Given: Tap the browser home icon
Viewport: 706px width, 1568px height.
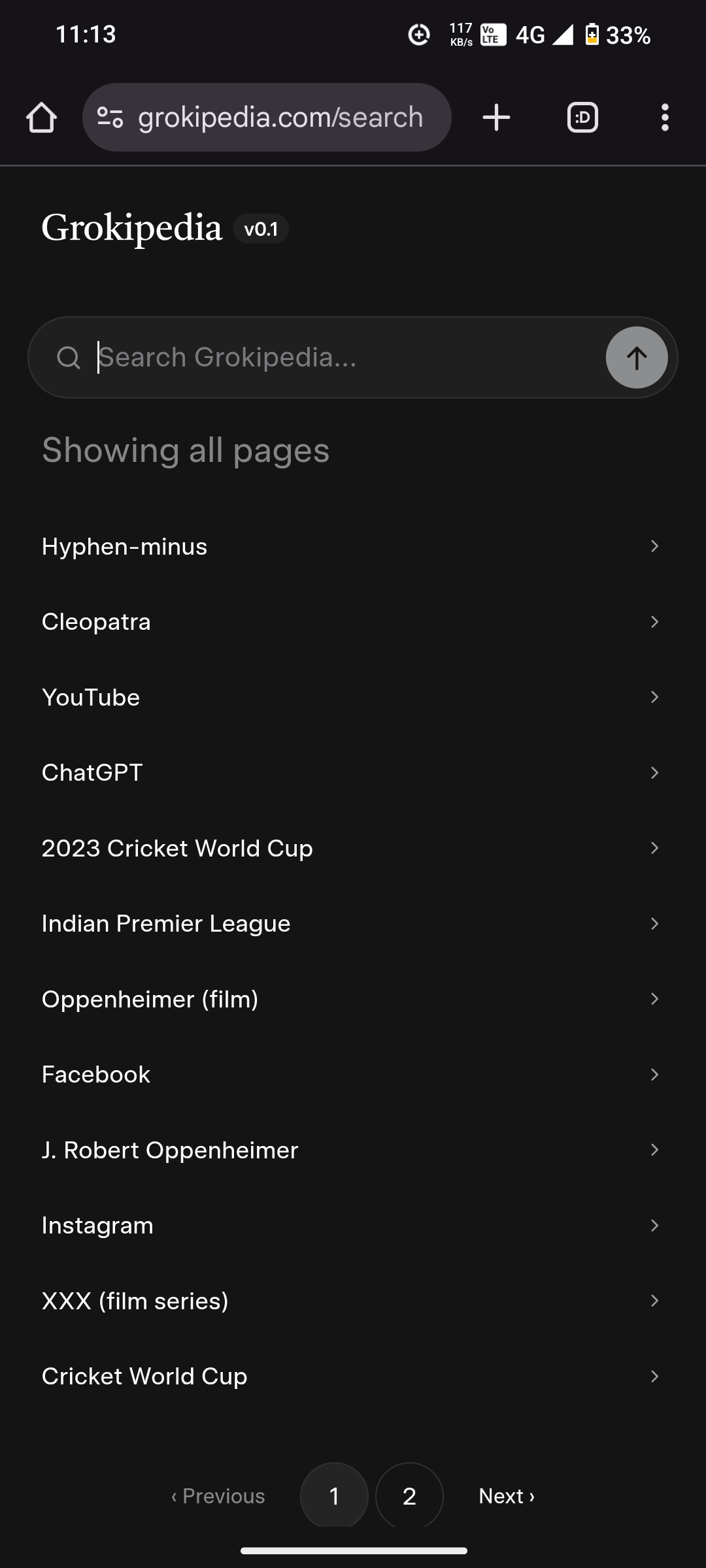Looking at the screenshot, I should click(x=41, y=118).
